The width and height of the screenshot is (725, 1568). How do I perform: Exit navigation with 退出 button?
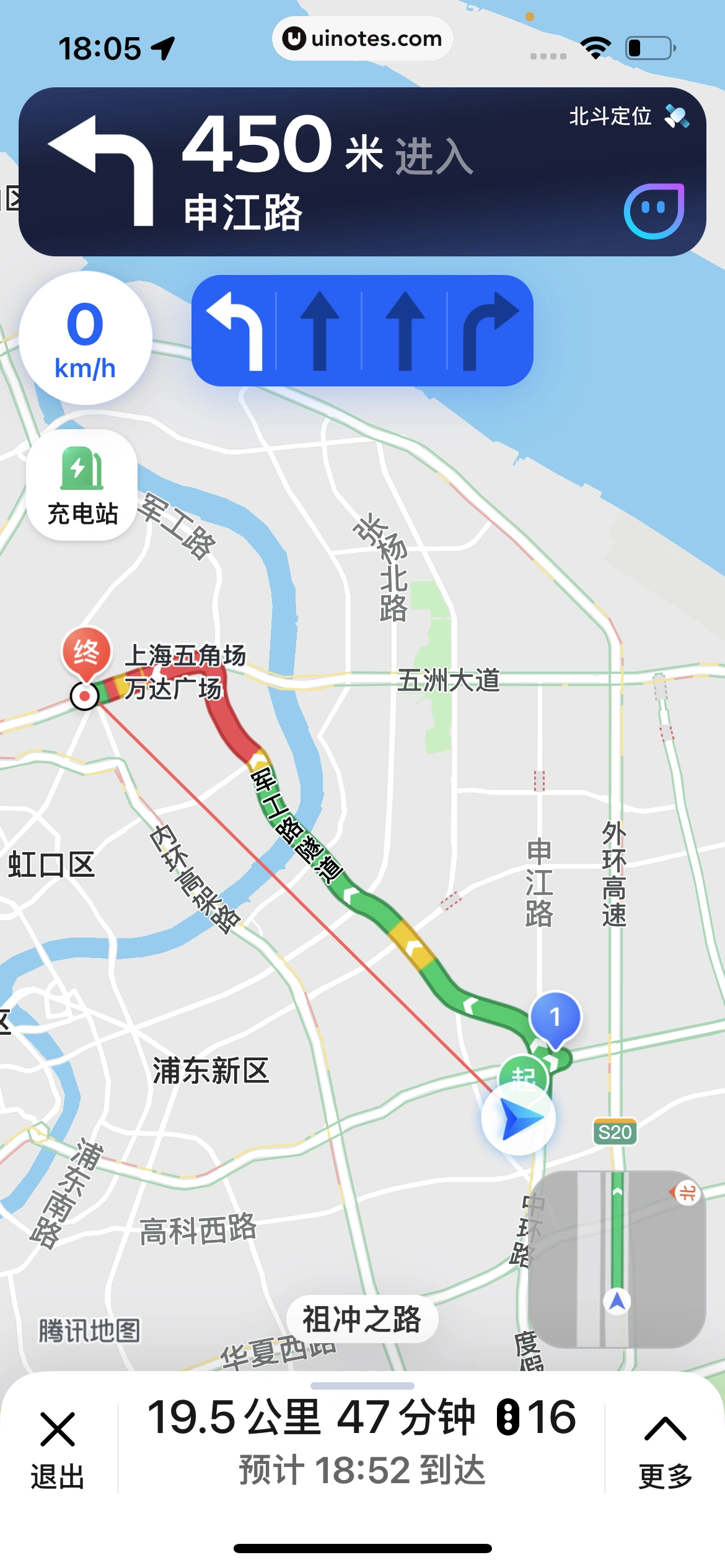(x=58, y=1448)
